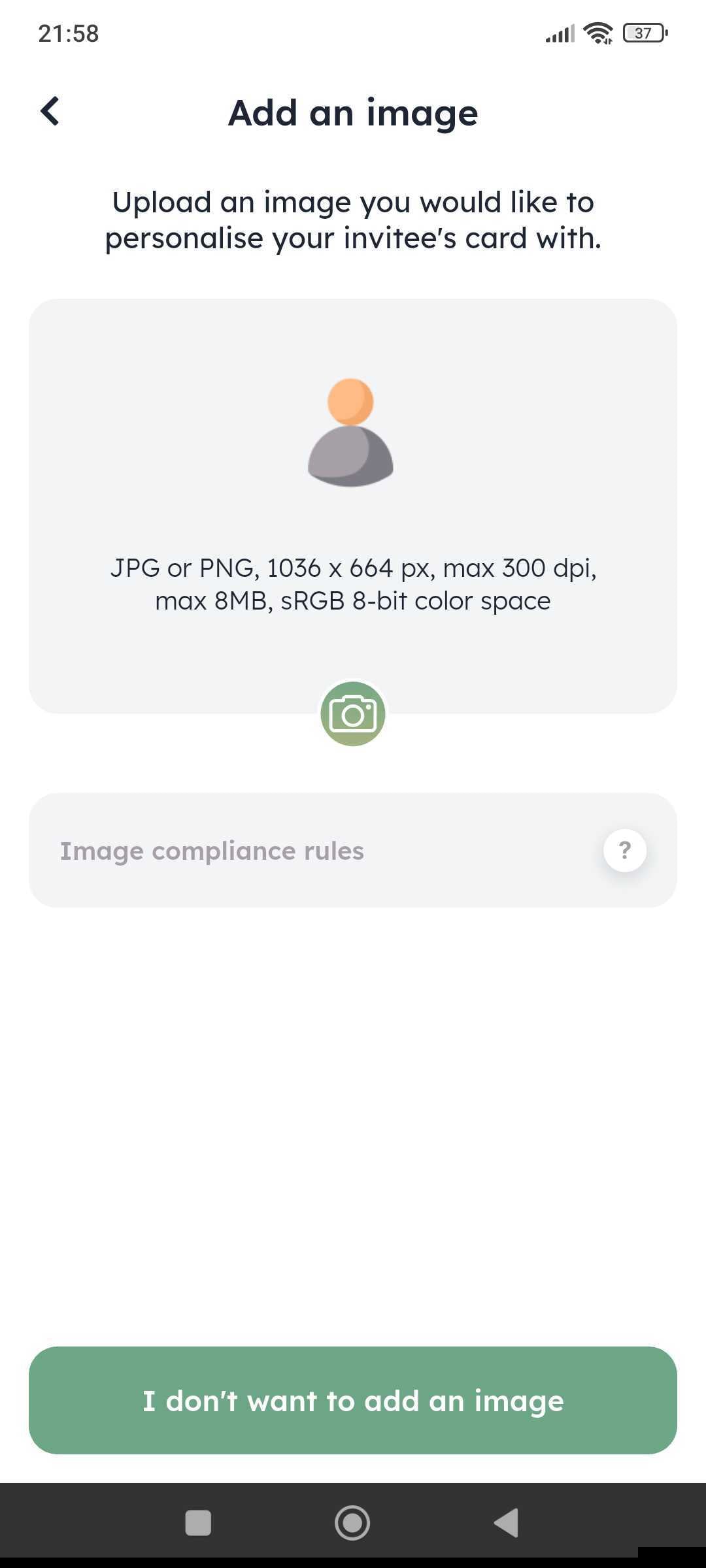The height and width of the screenshot is (1568, 706).
Task: Go back using the header arrow
Action: coord(50,111)
